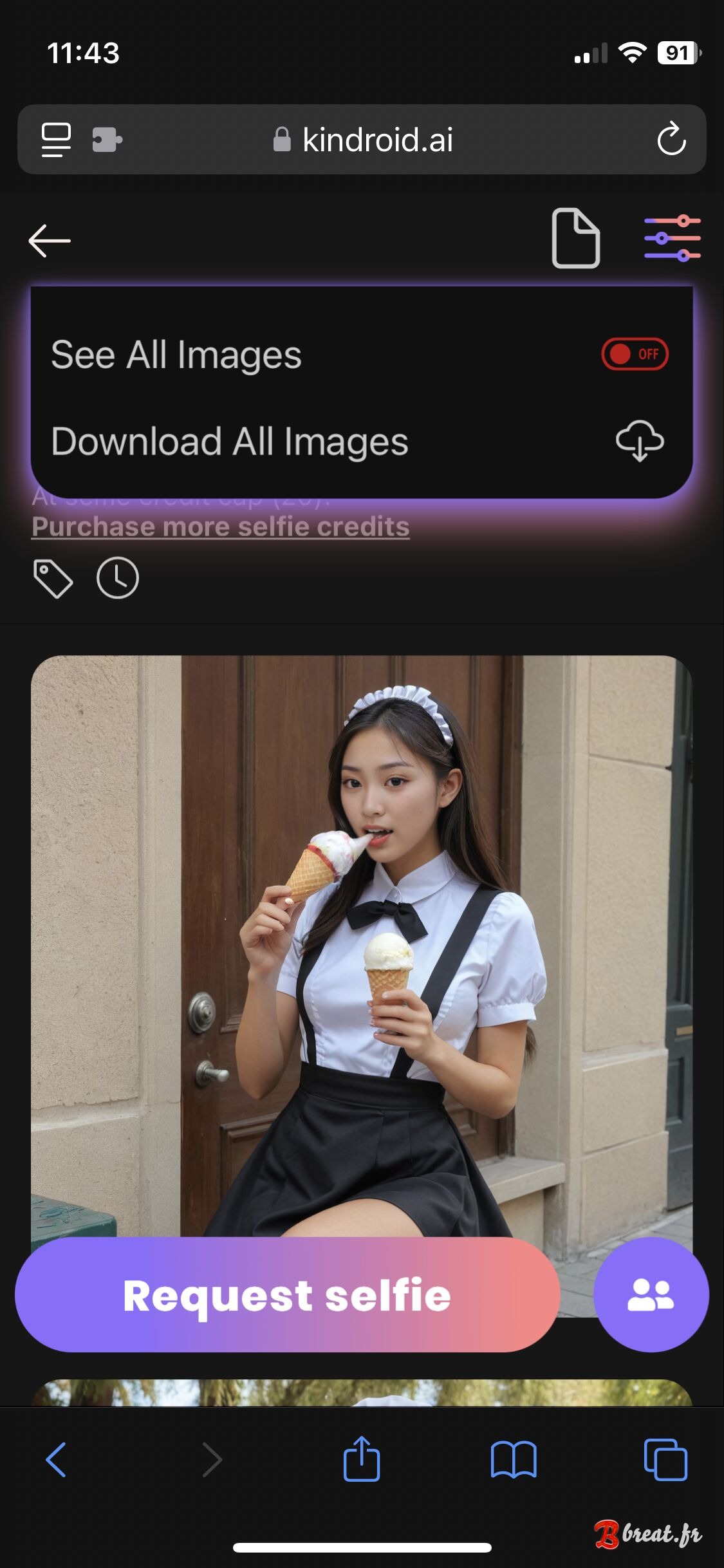The width and height of the screenshot is (724, 1568).
Task: Enable the See All Images toggle
Action: (633, 353)
